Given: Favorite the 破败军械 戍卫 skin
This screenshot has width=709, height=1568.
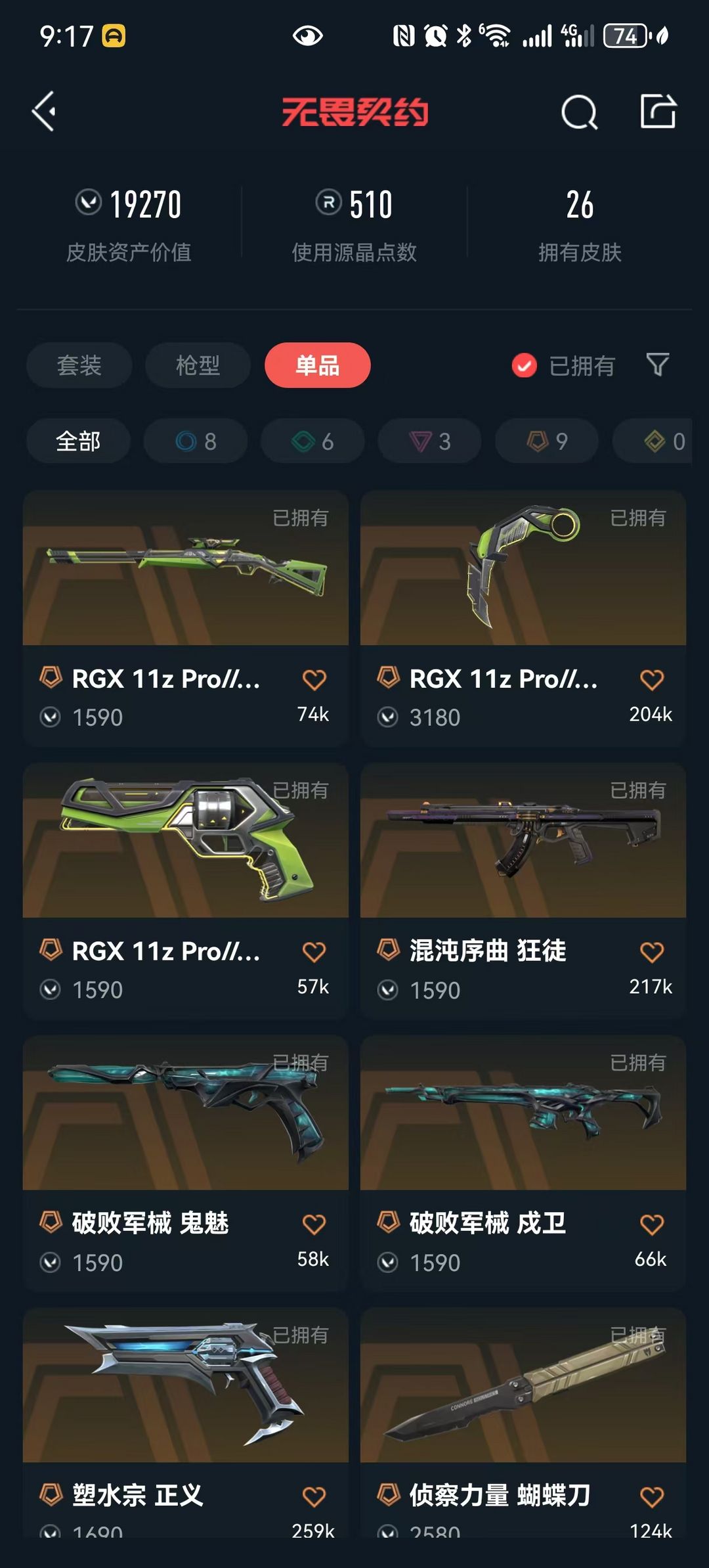Looking at the screenshot, I should (x=652, y=1224).
